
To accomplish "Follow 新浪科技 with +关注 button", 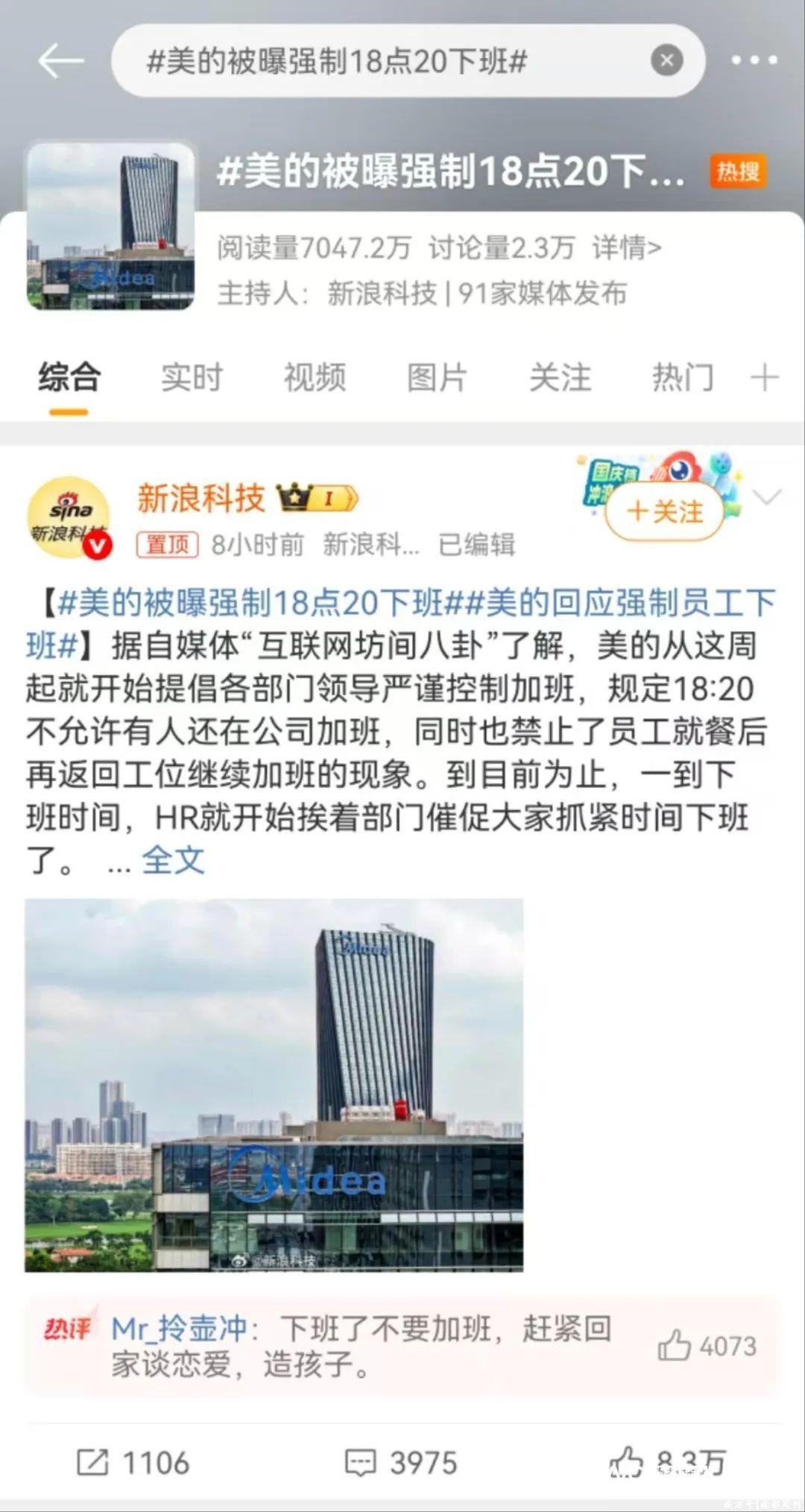I will (x=665, y=512).
